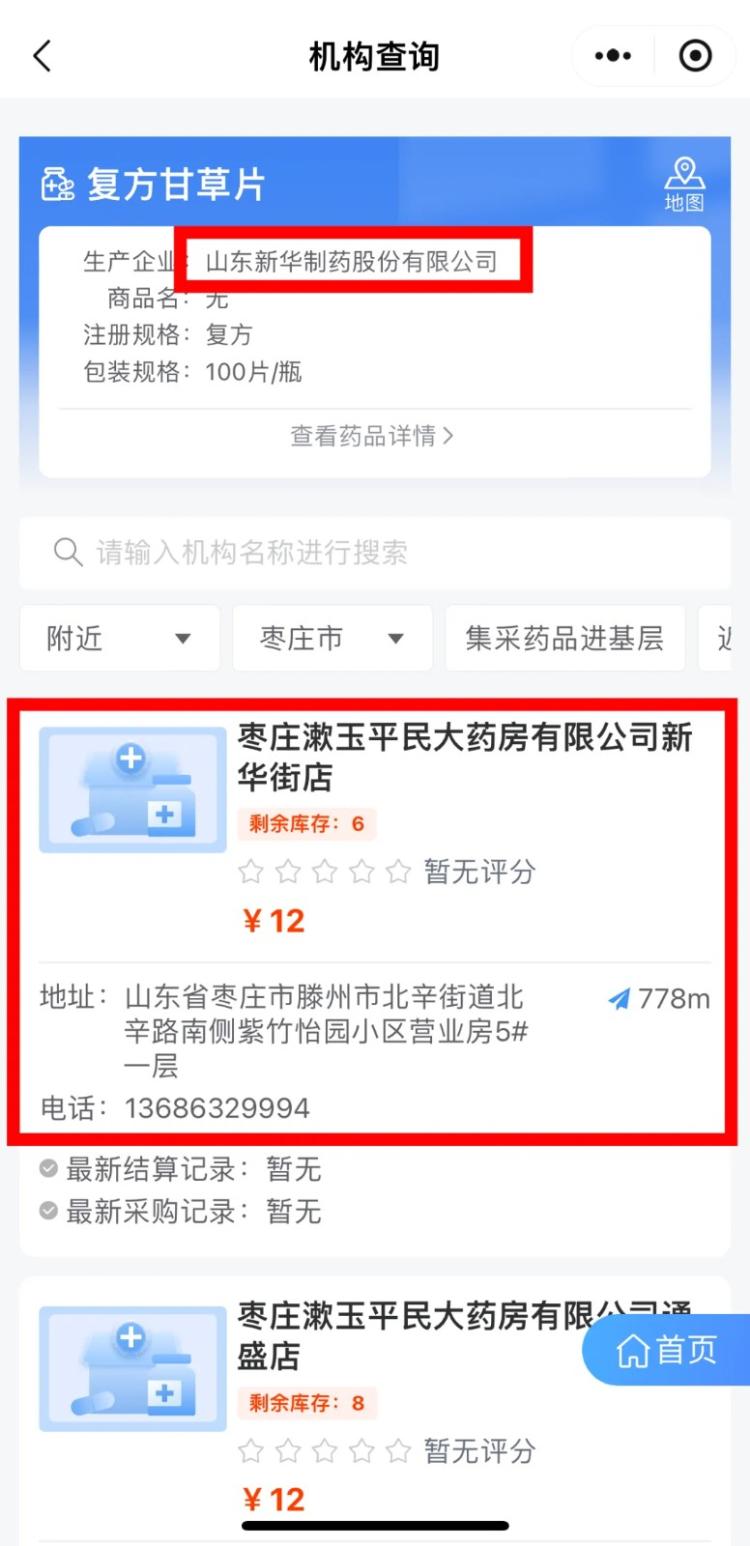Screen dimensions: 750x1546
Task: Open the mini program more options menu
Action: [613, 56]
